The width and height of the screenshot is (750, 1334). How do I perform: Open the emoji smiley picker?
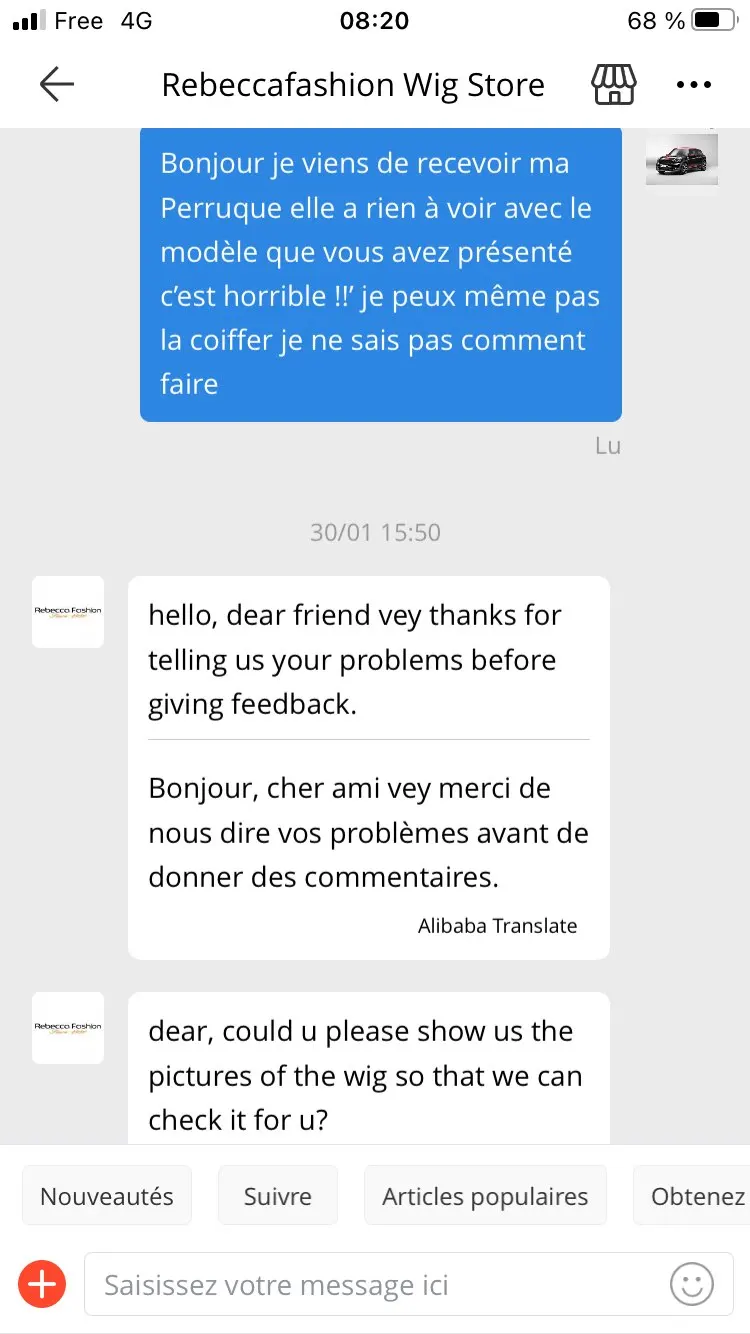coord(692,1284)
